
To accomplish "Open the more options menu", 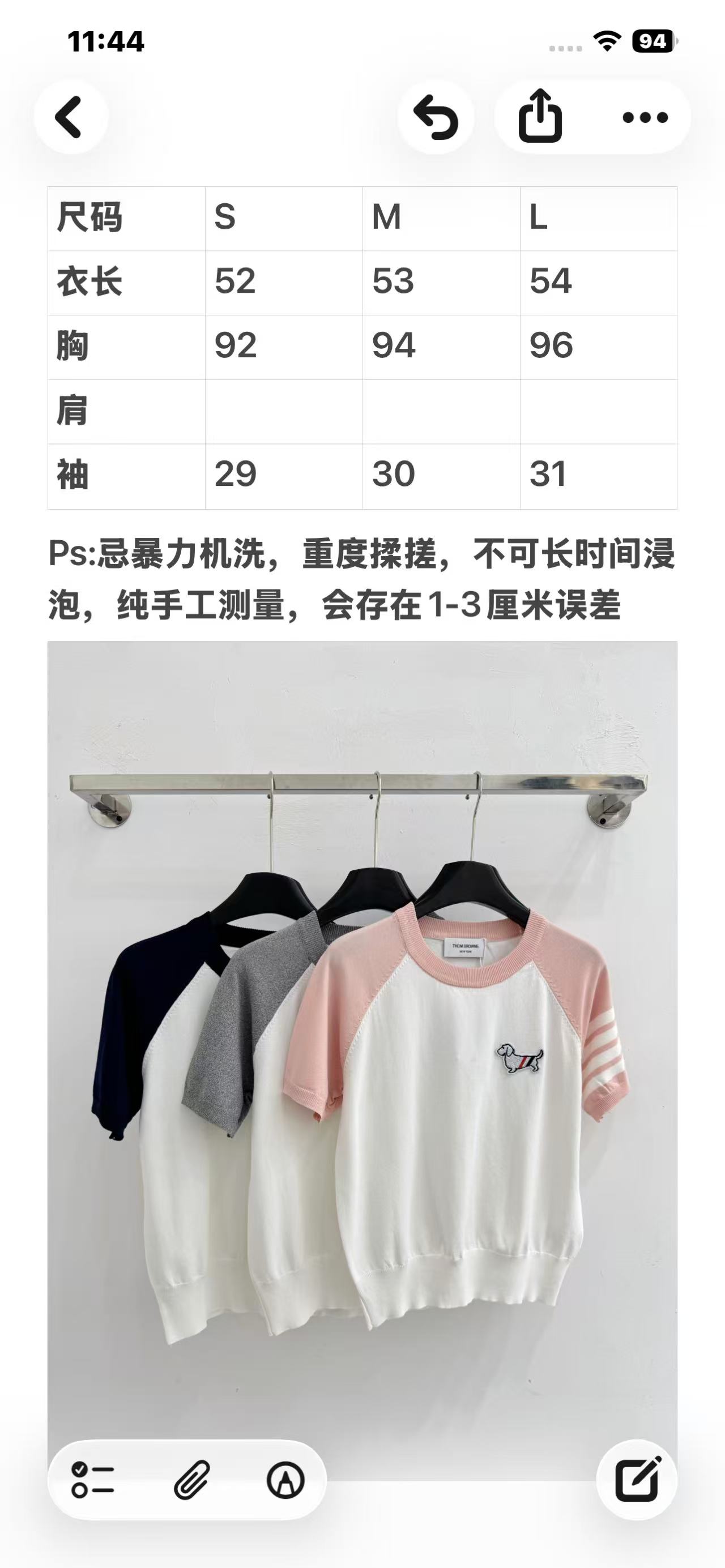I will [x=645, y=117].
